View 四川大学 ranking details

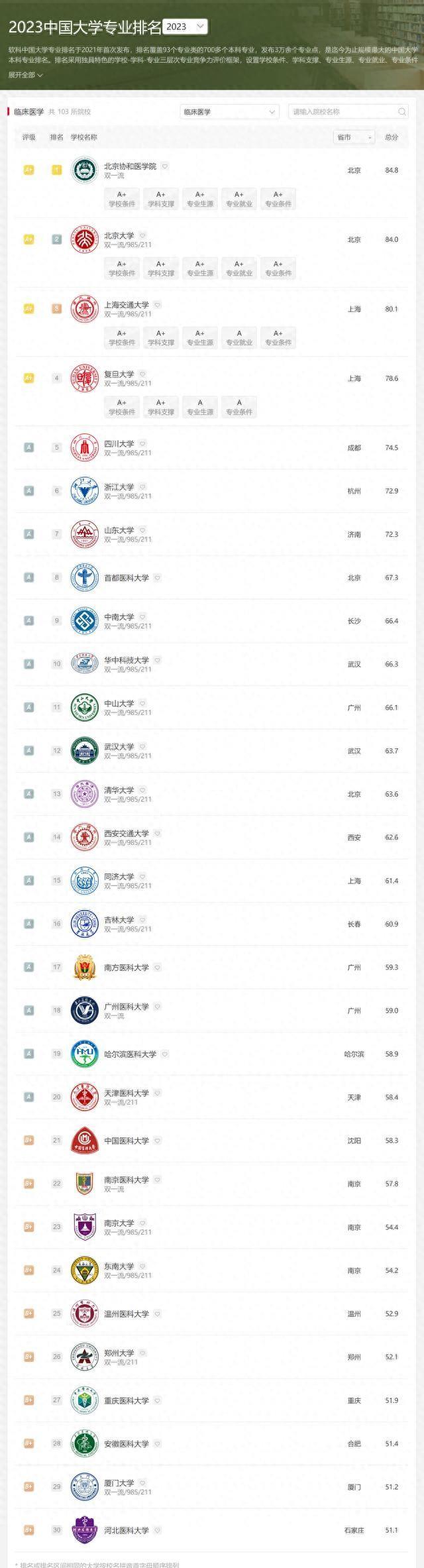pos(119,443)
